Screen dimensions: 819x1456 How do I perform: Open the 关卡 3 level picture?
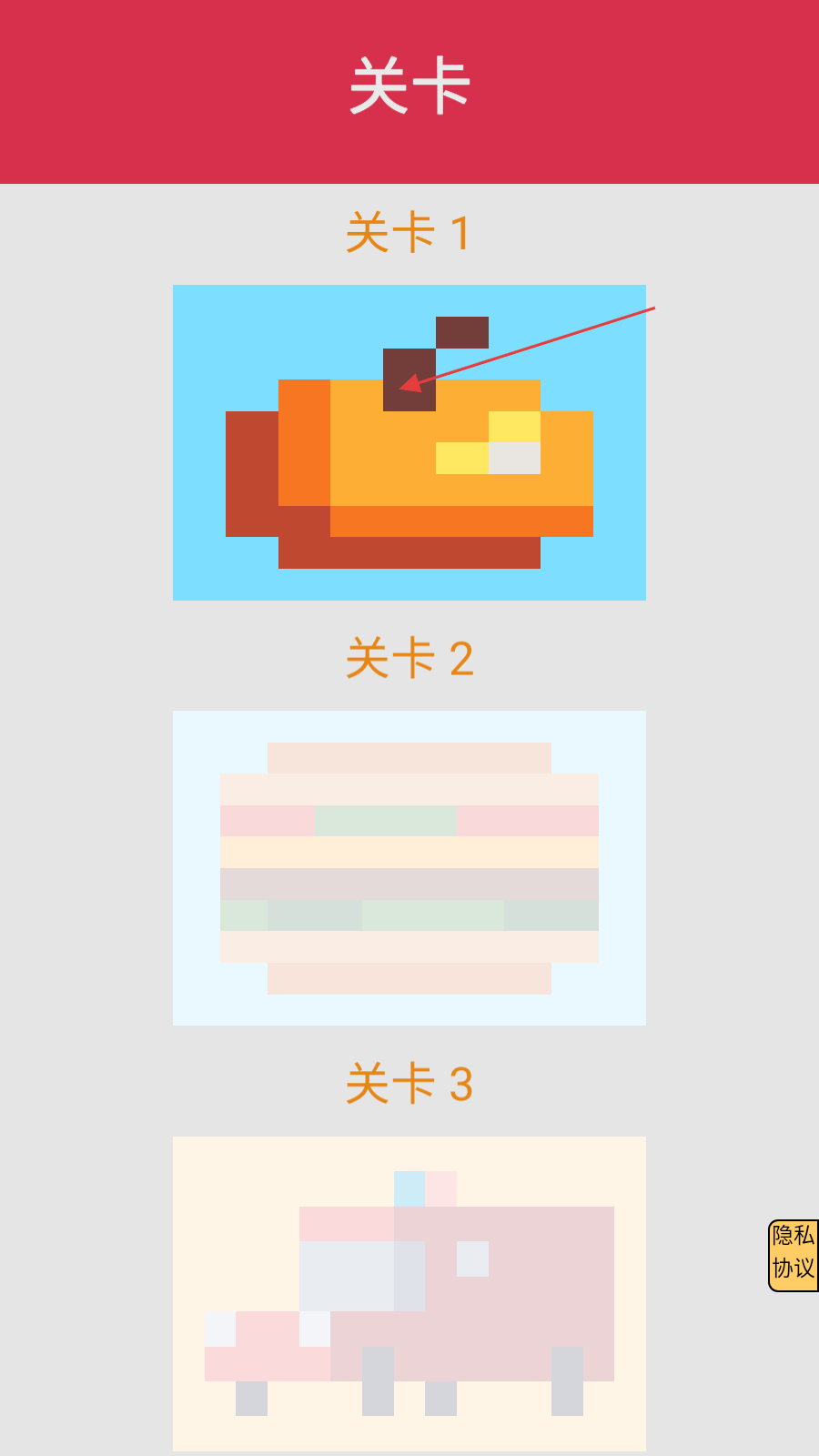(x=409, y=1293)
